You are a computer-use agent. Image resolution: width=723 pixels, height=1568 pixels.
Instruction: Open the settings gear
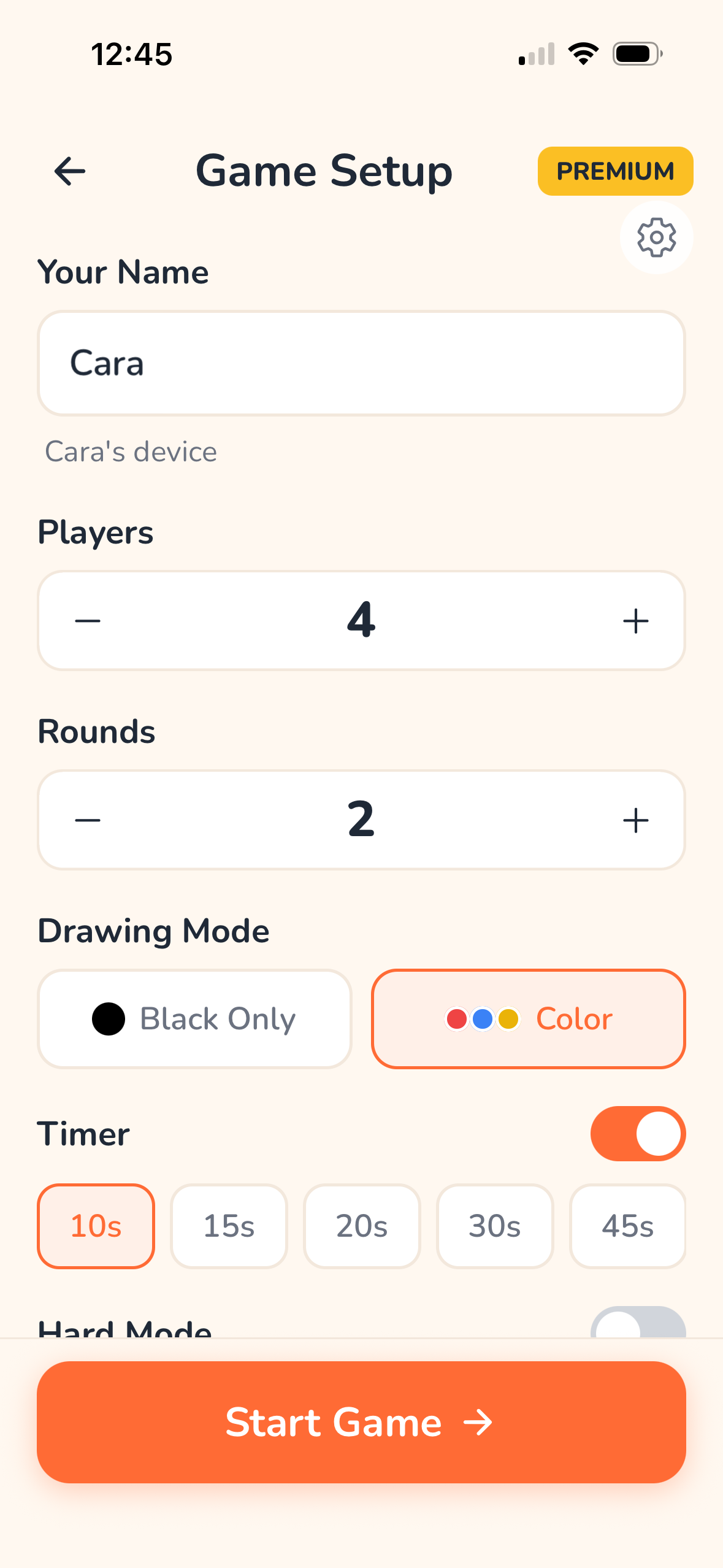pyautogui.click(x=656, y=238)
